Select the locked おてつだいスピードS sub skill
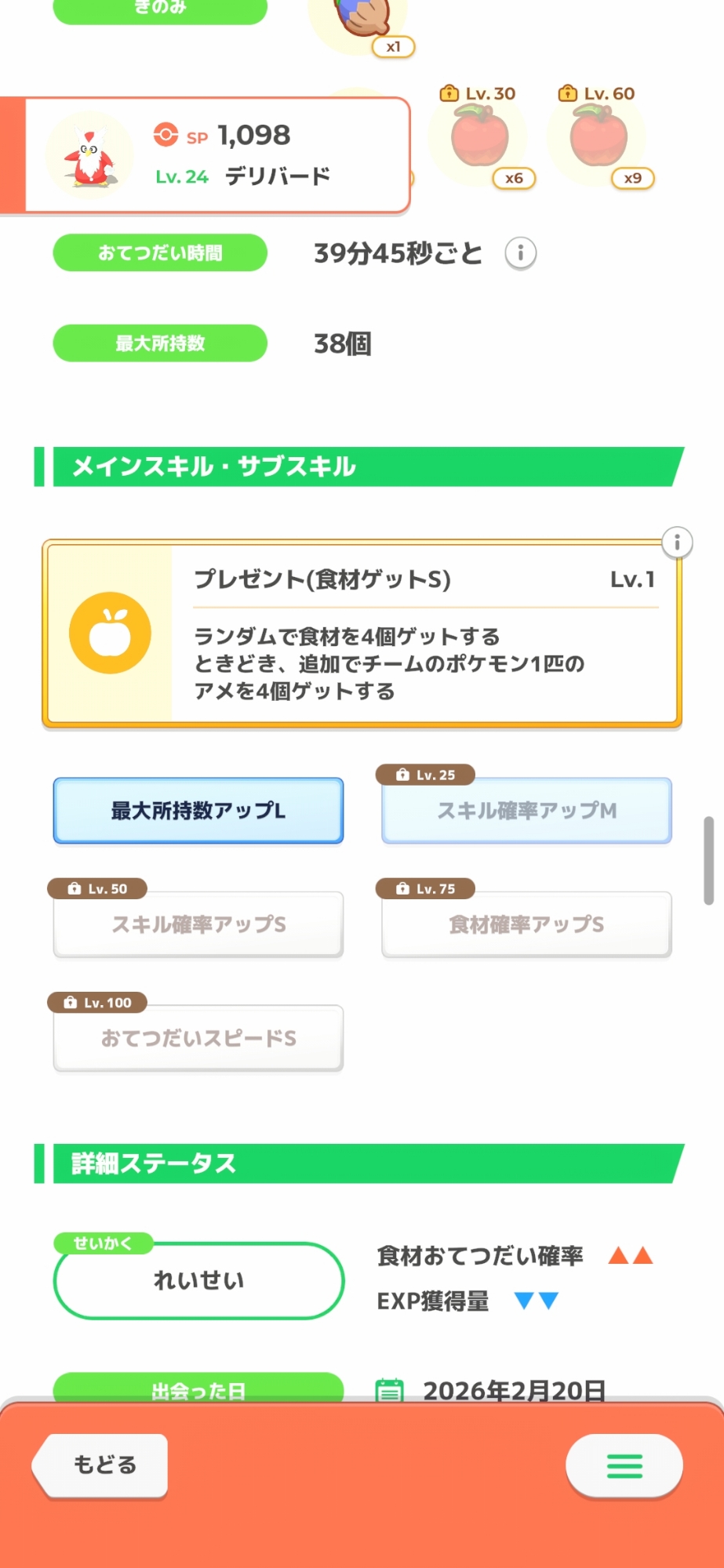 pos(198,1038)
